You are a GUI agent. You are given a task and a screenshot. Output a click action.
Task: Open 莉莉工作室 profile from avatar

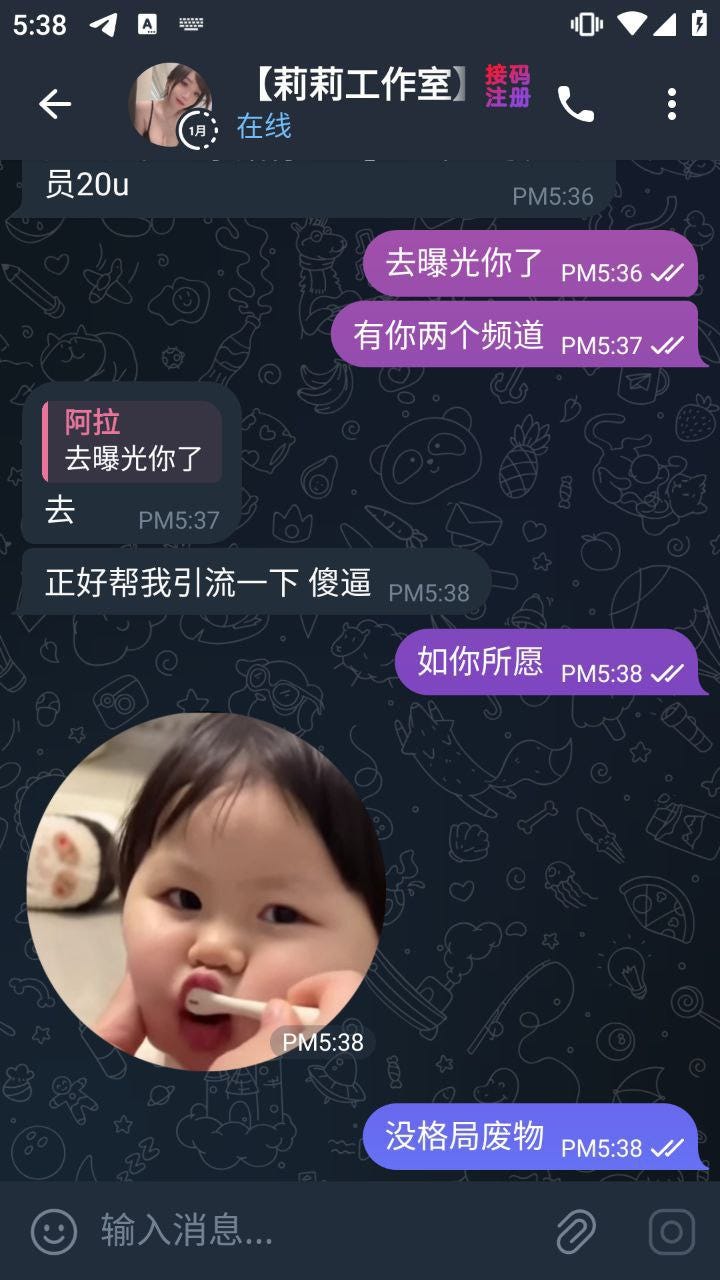coord(170,104)
